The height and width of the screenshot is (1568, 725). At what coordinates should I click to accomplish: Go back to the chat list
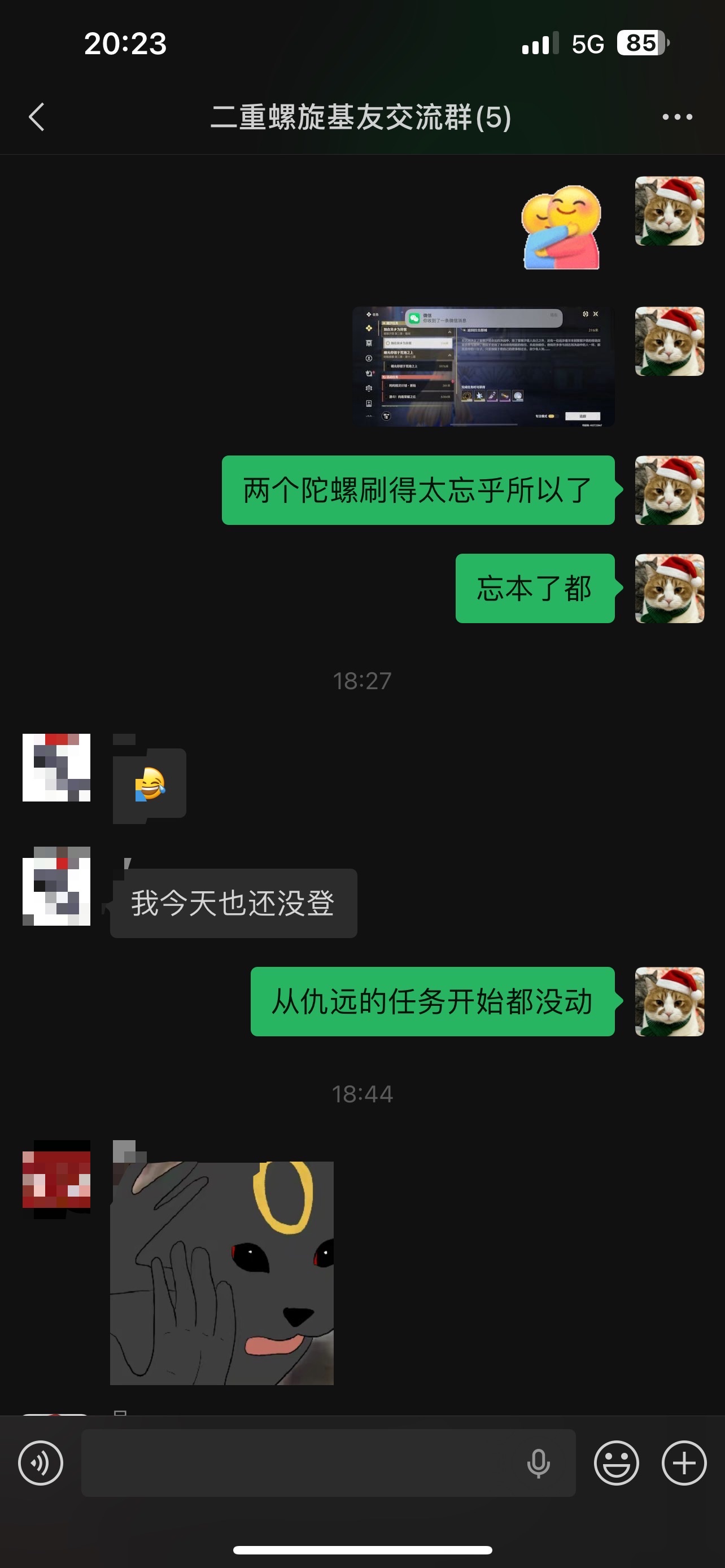click(x=37, y=116)
